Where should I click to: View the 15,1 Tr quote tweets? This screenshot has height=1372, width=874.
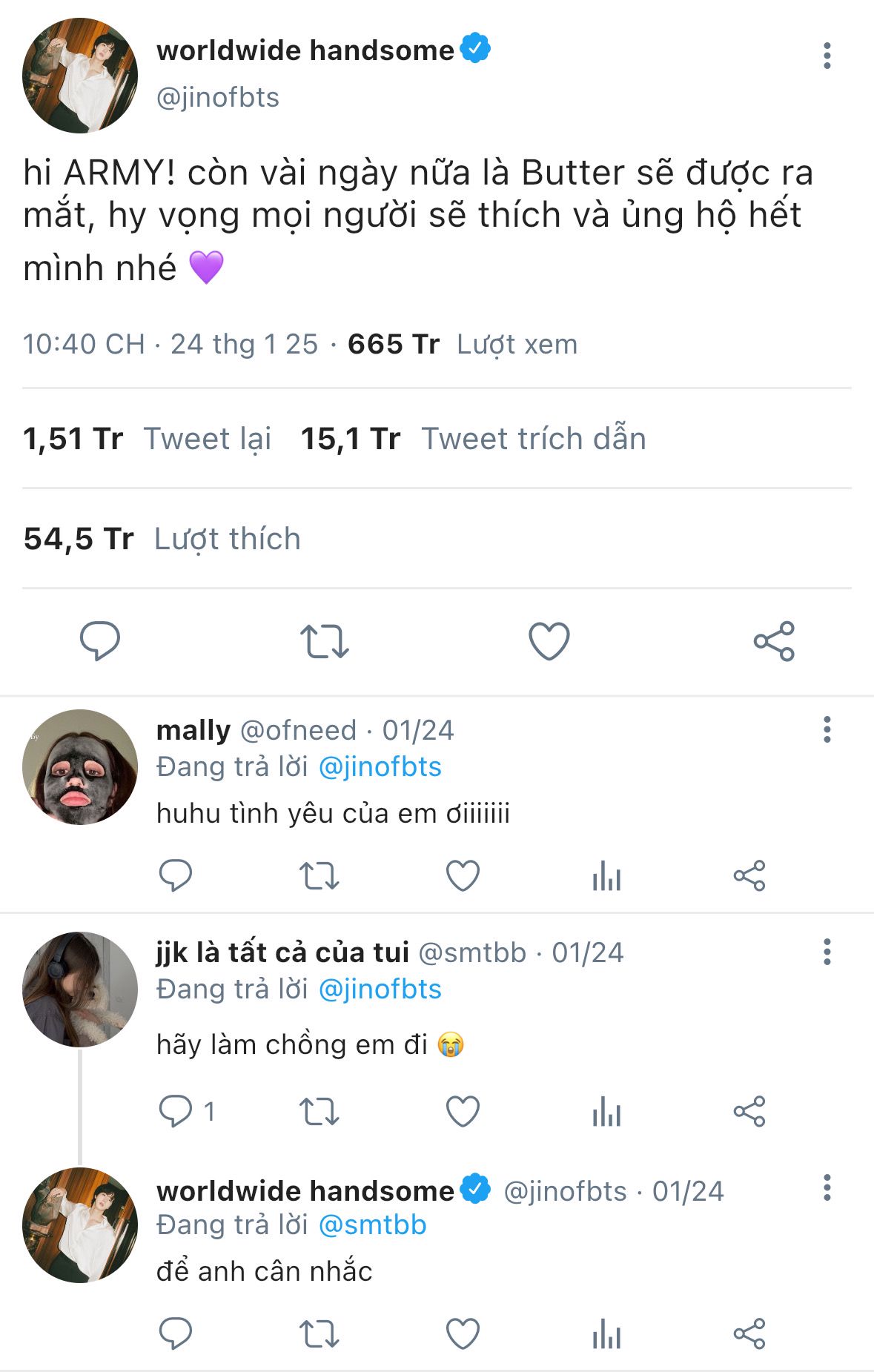473,438
